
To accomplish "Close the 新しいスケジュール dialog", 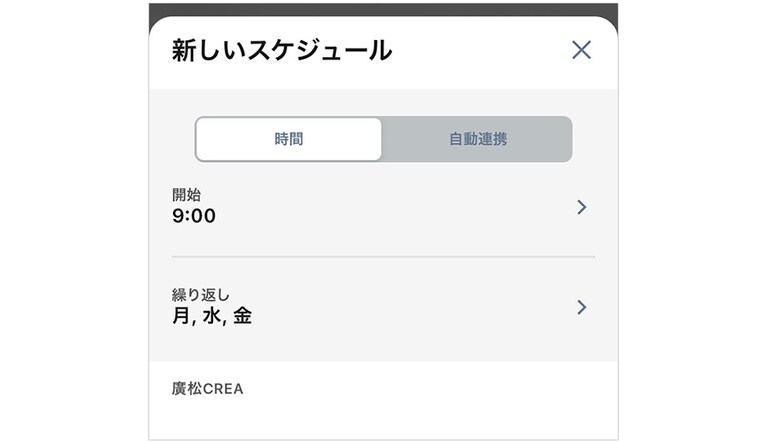I will (581, 50).
